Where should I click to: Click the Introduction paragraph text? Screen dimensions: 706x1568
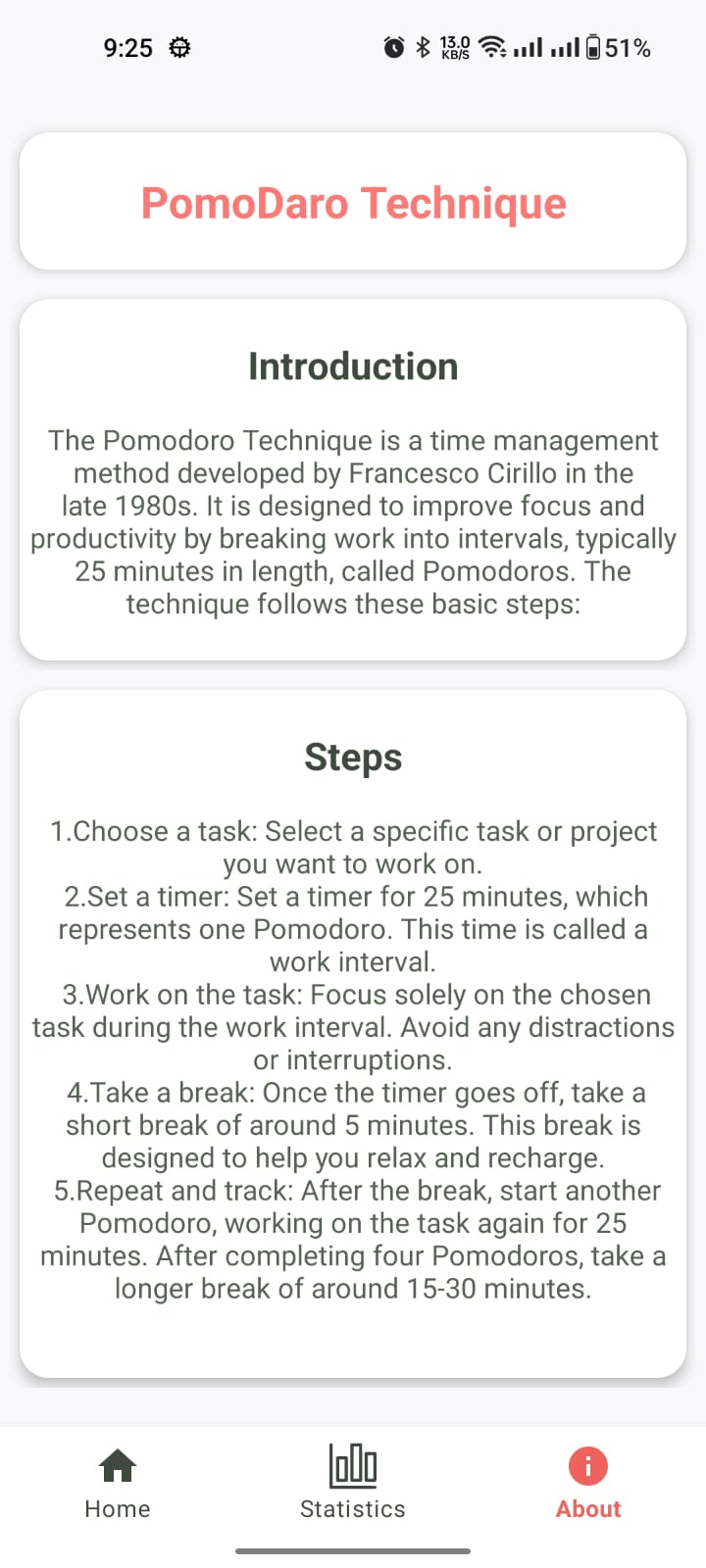click(353, 521)
